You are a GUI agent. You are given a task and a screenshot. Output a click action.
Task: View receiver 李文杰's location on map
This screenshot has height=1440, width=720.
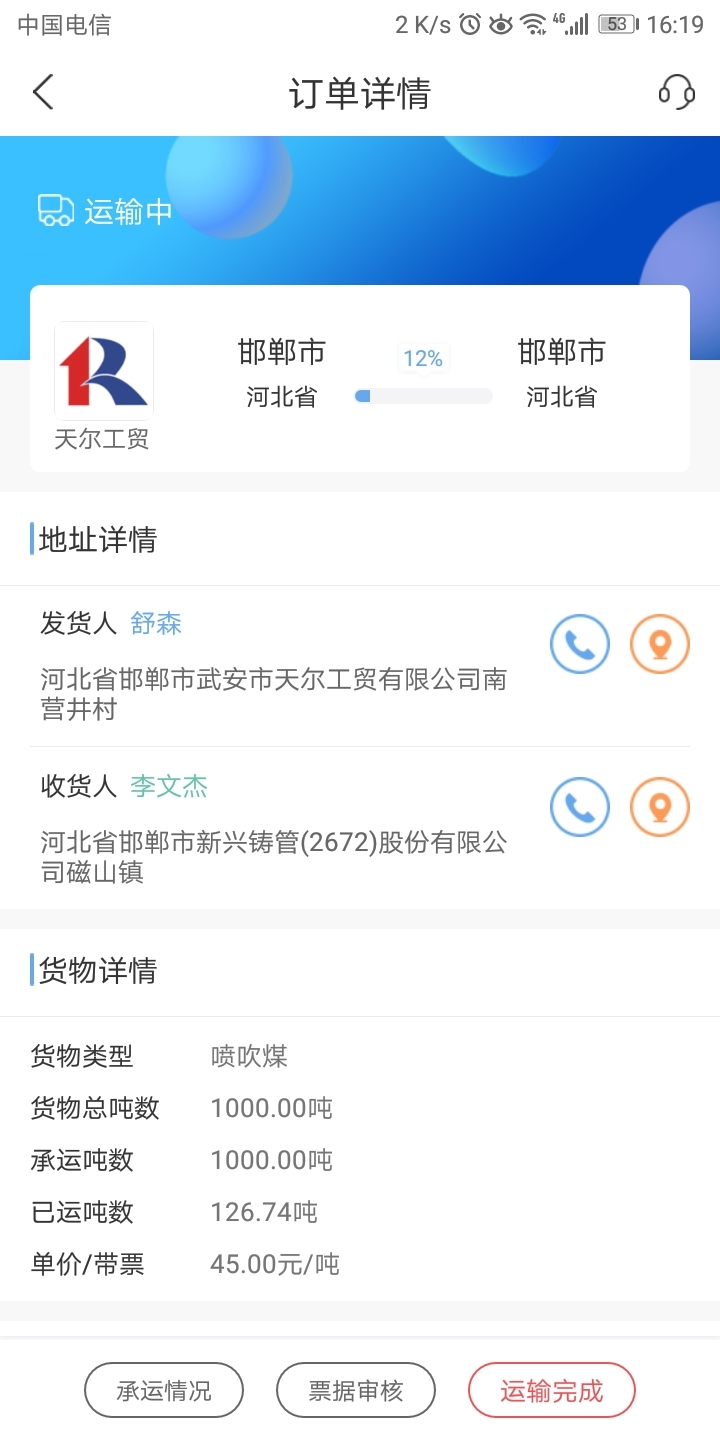pyautogui.click(x=660, y=807)
